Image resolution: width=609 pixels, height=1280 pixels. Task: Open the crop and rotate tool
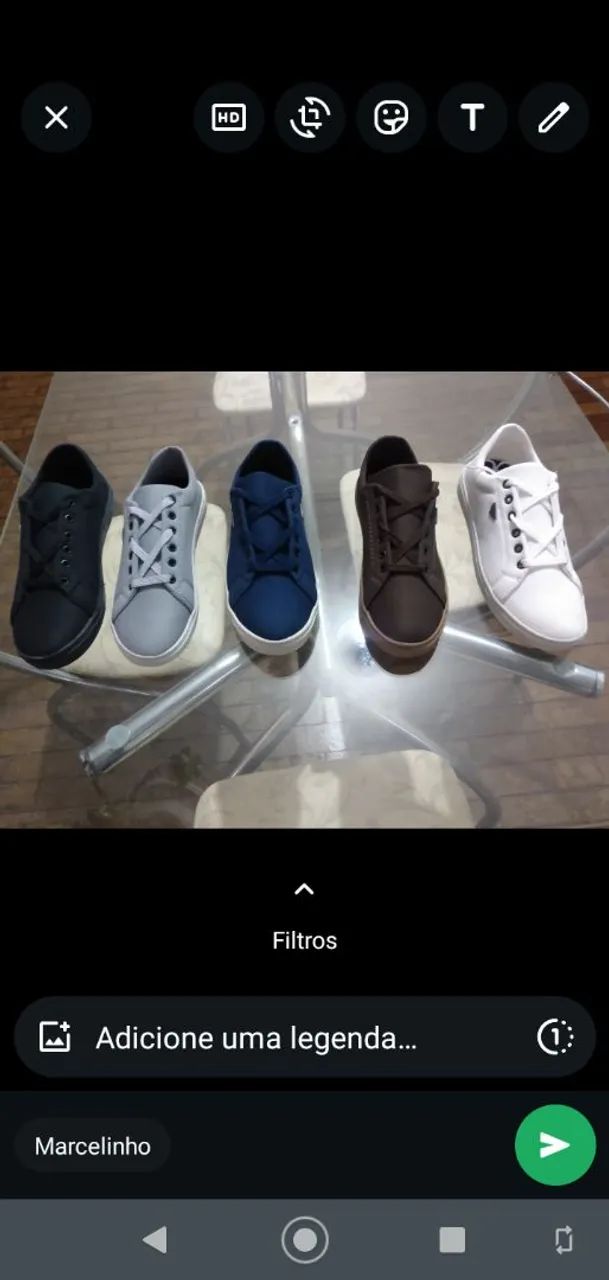[310, 118]
